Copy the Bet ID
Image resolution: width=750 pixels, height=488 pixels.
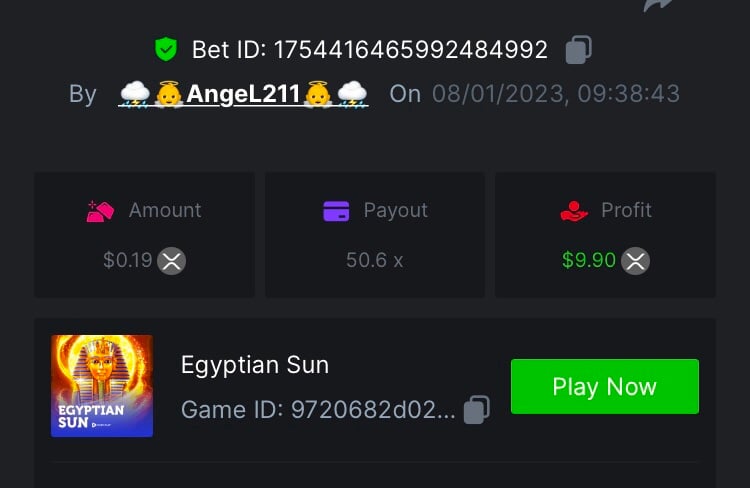point(578,50)
